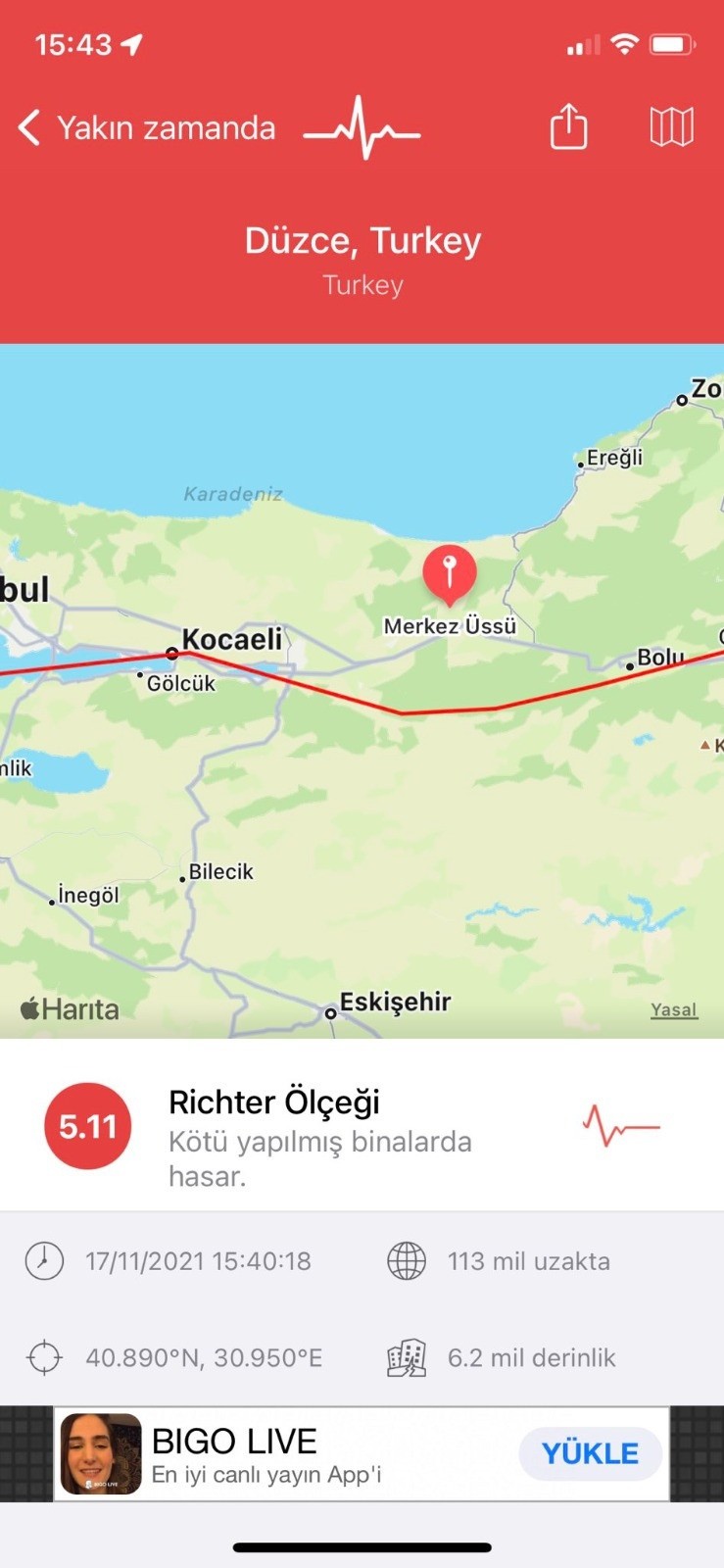Share this earthquake report

coord(568,127)
